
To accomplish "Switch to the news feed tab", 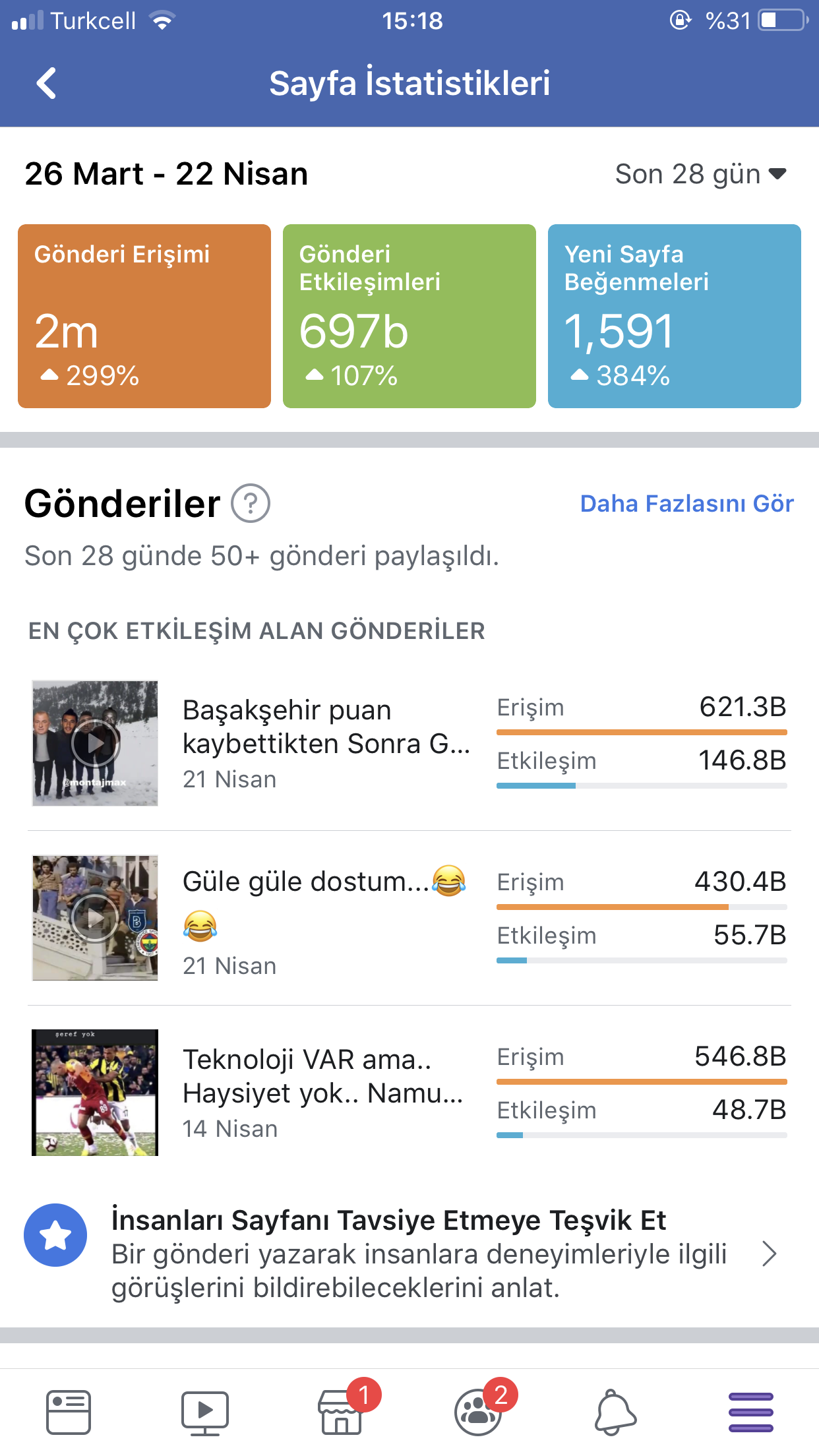I will point(69,1412).
